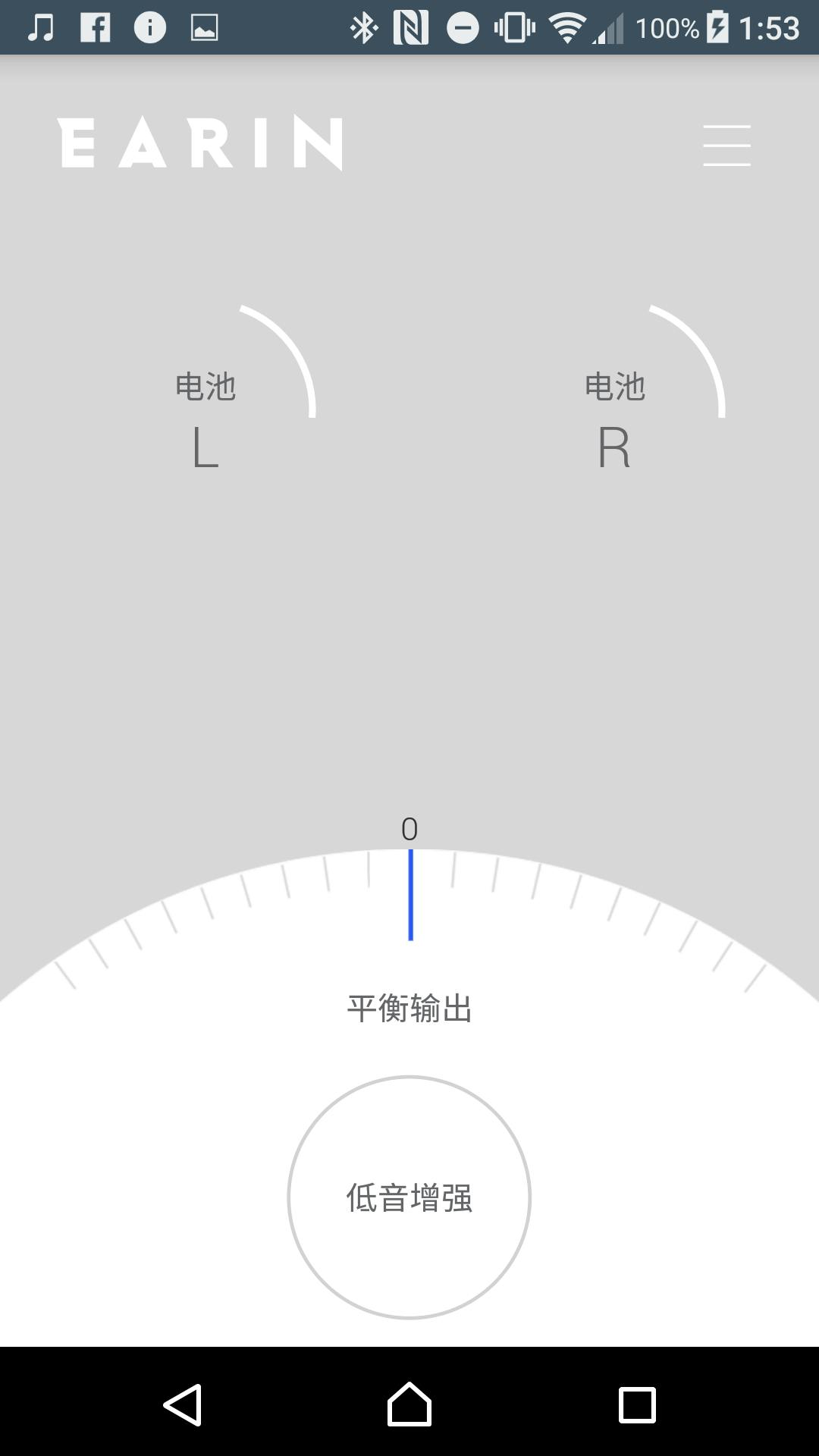Return to the home screen

tap(409, 1404)
